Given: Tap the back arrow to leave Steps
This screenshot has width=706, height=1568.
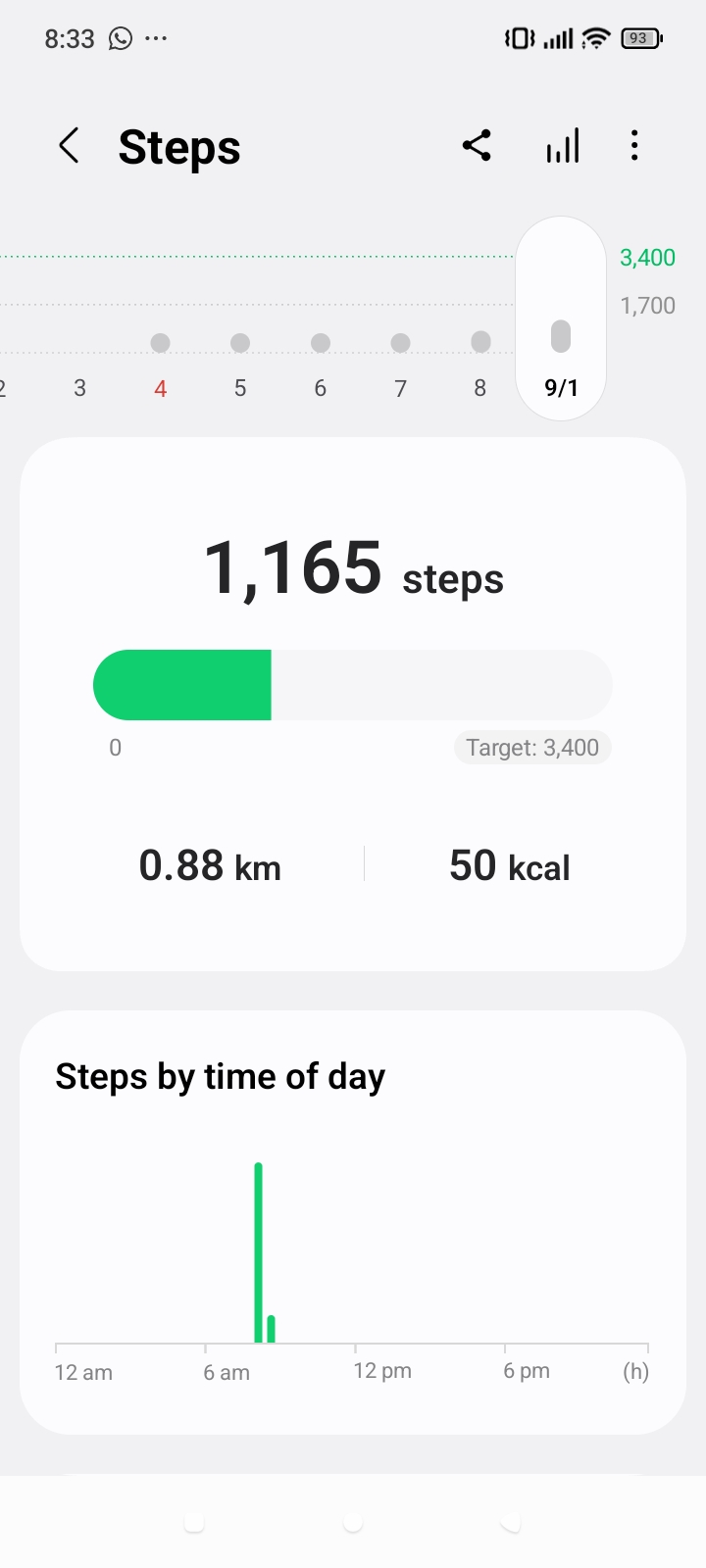Looking at the screenshot, I should click(69, 145).
